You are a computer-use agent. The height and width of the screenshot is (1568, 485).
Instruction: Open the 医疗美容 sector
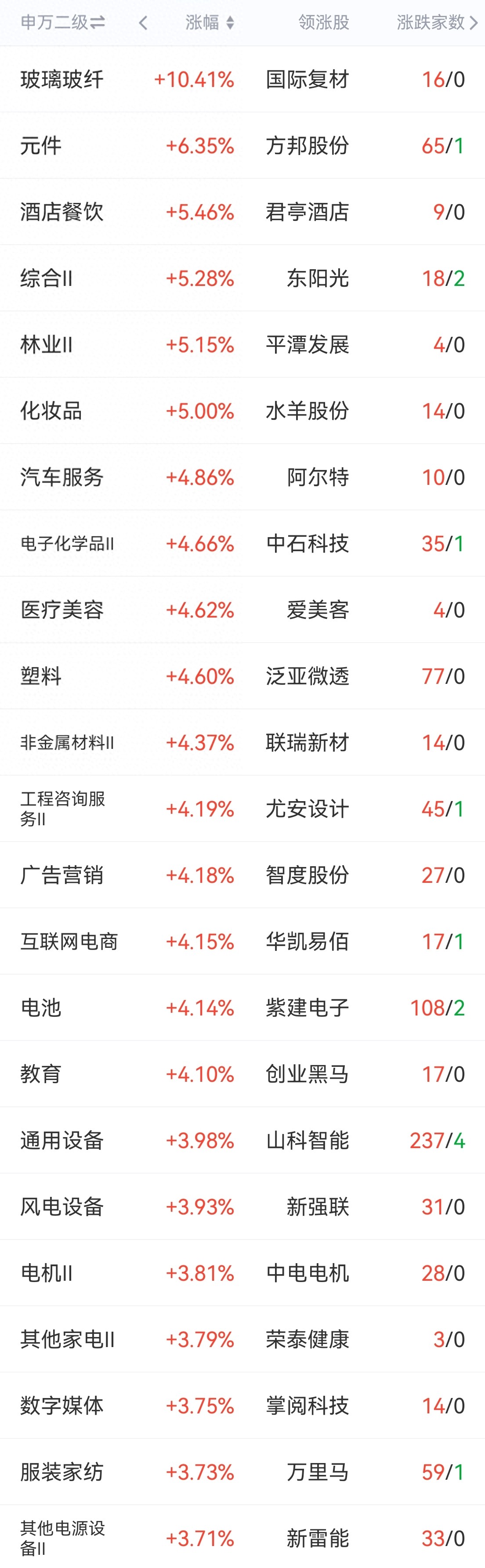click(x=242, y=610)
